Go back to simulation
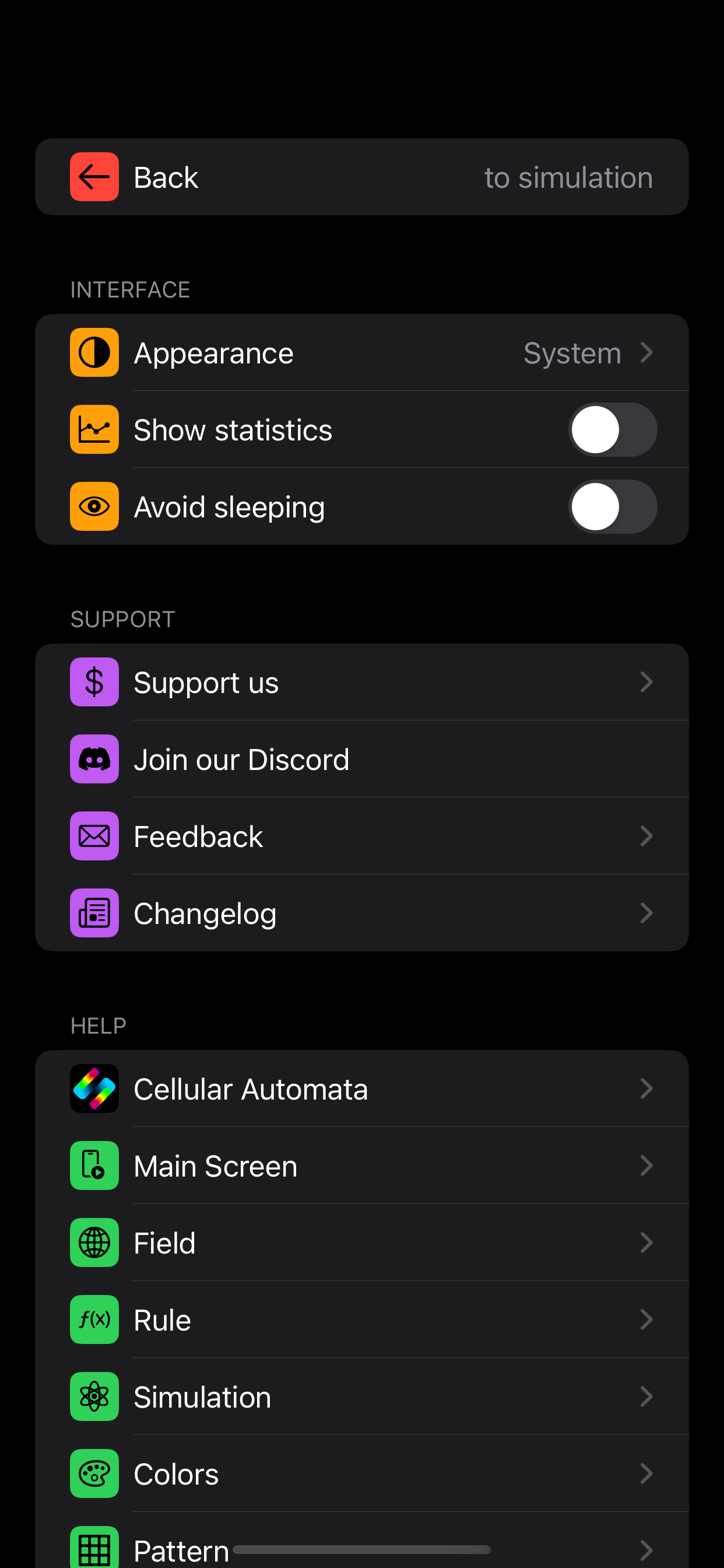724x1568 pixels. [362, 177]
